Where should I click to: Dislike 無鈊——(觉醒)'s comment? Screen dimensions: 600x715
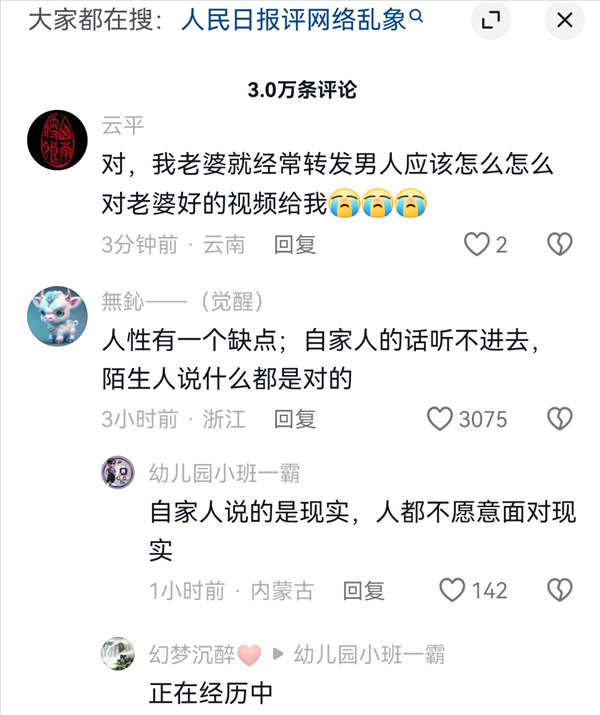[559, 419]
